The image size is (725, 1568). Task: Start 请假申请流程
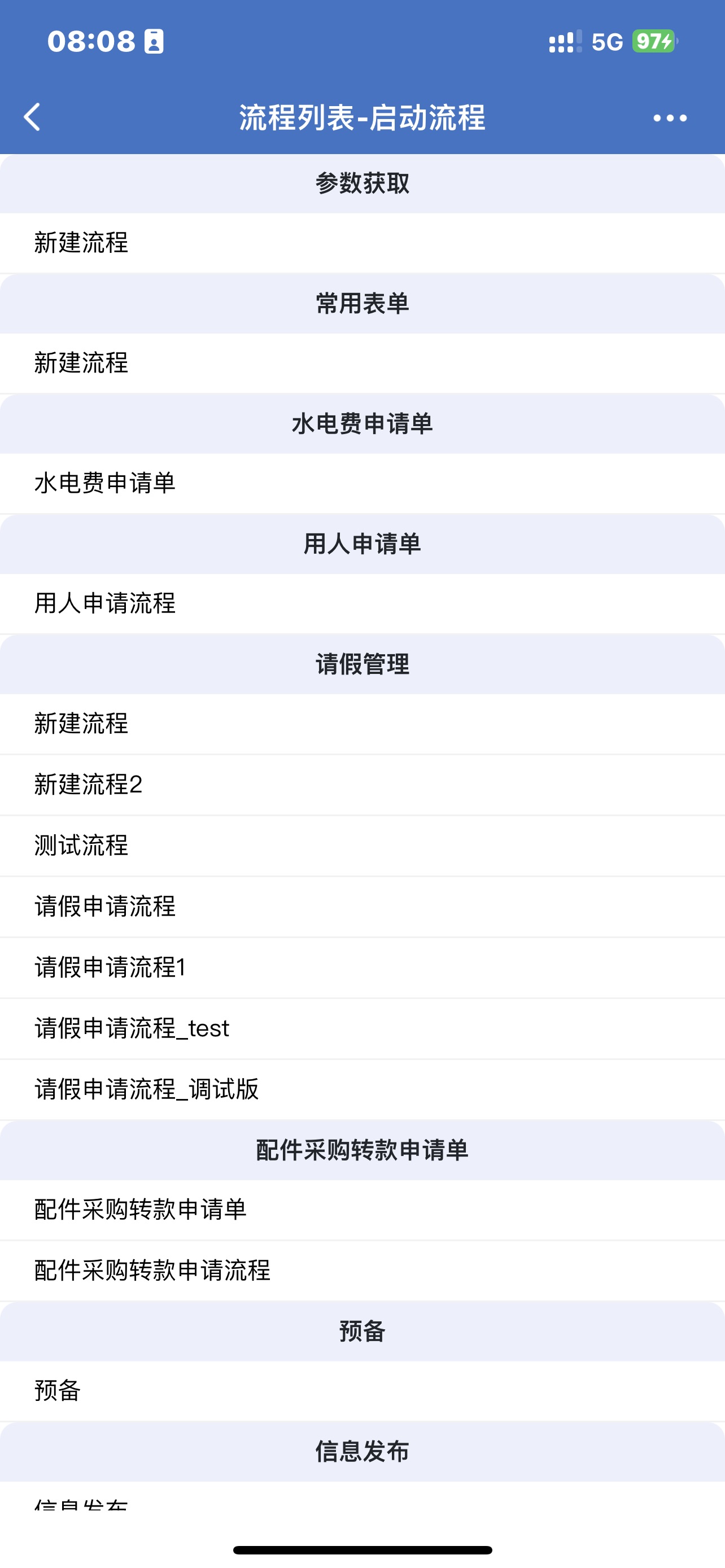tap(104, 906)
